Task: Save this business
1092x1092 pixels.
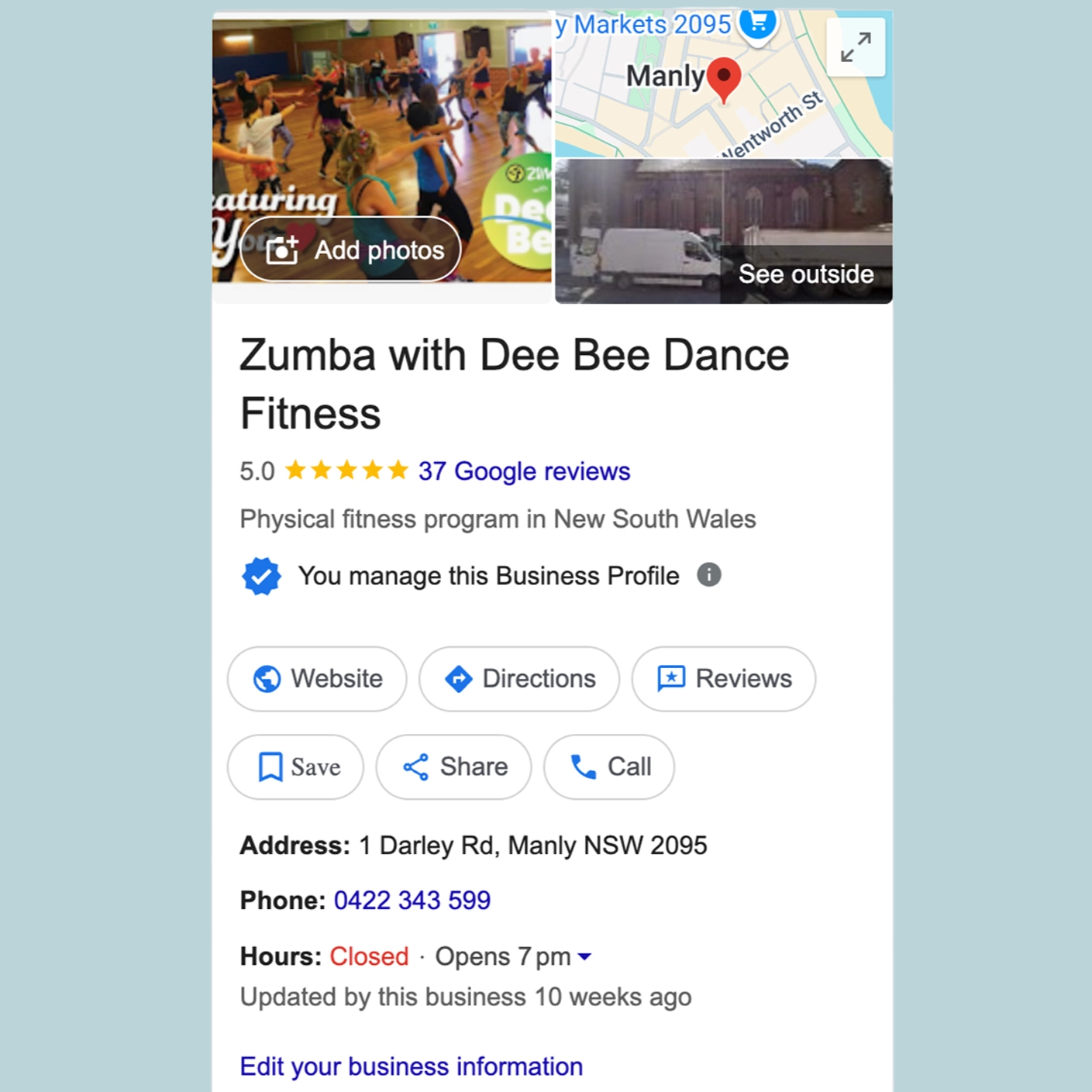Action: 295,767
